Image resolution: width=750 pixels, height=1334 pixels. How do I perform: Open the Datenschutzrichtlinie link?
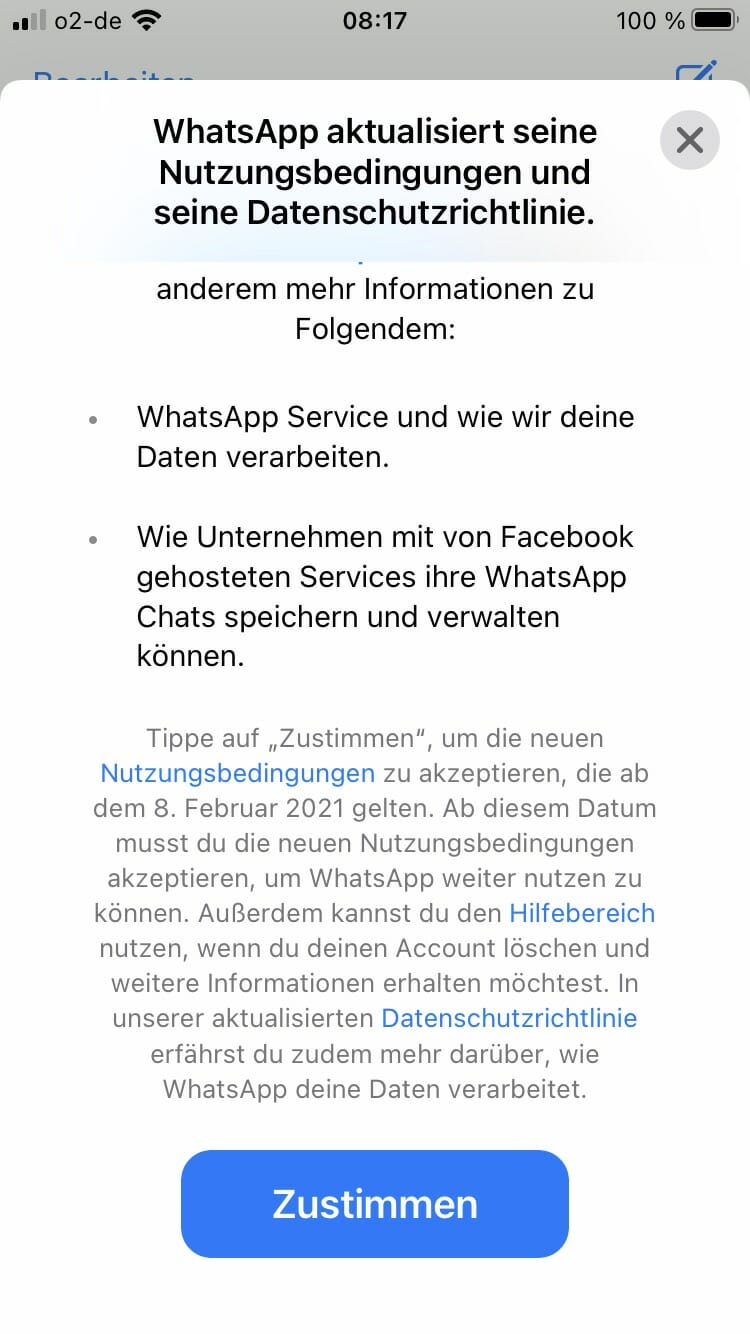coord(509,1019)
